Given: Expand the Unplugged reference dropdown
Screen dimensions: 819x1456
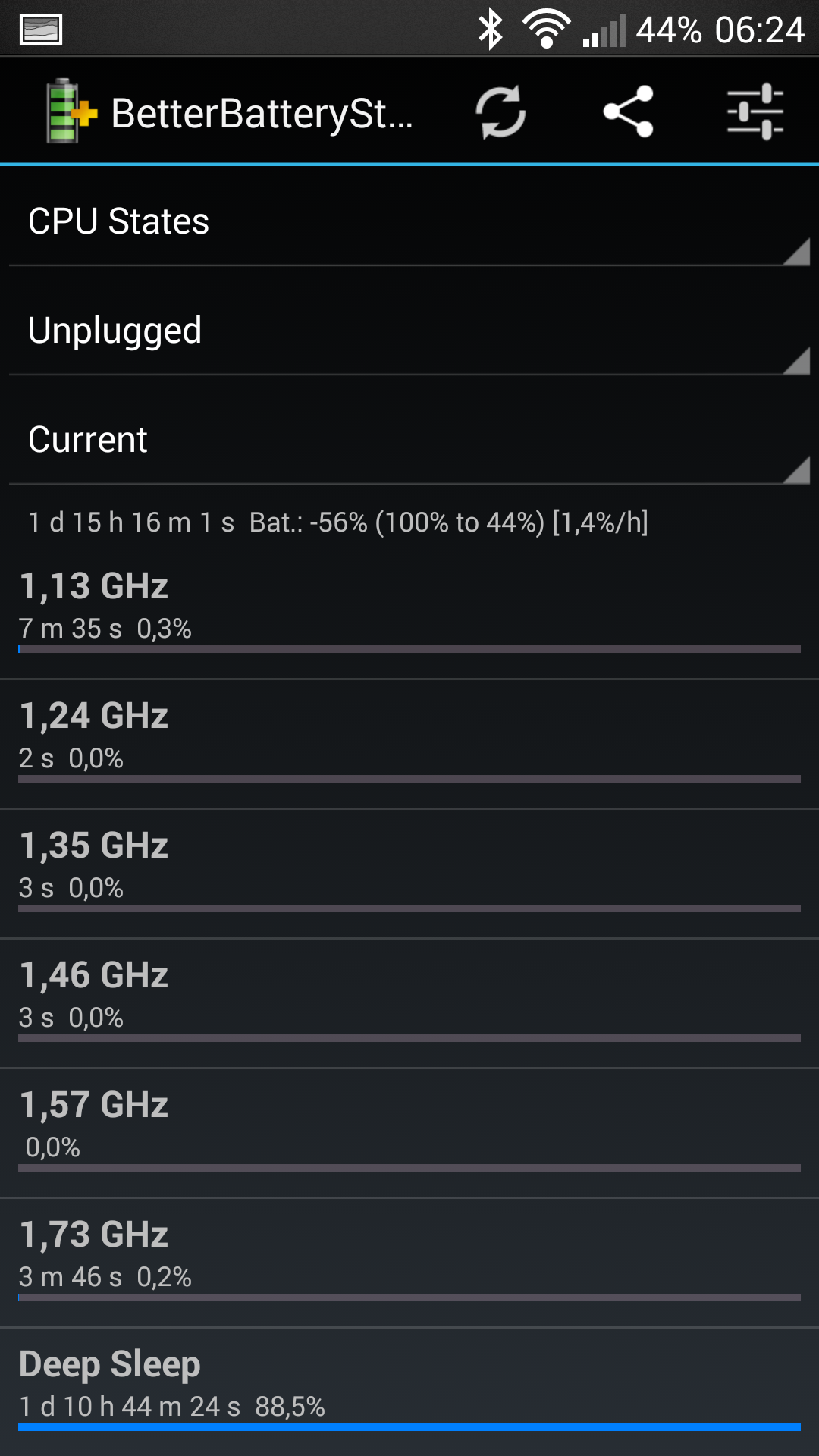Looking at the screenshot, I should [409, 331].
